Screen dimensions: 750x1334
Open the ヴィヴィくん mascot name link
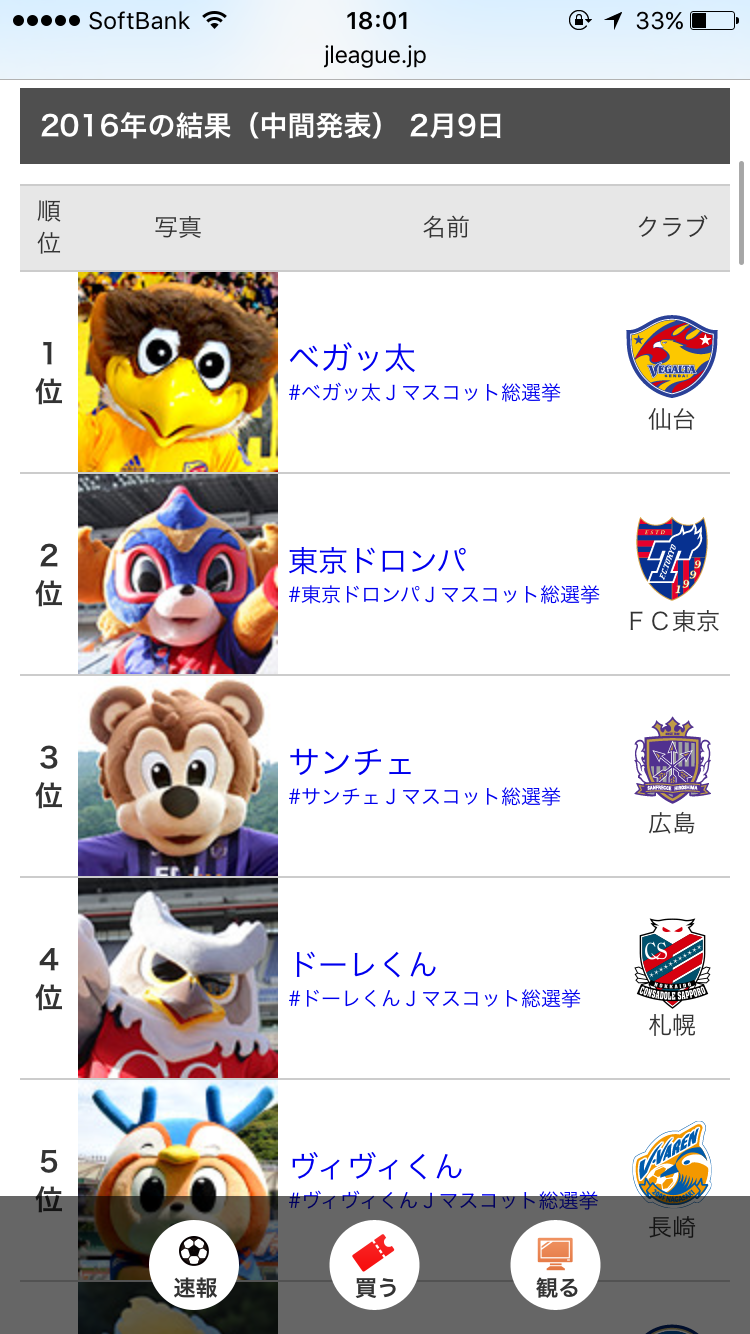(376, 1166)
